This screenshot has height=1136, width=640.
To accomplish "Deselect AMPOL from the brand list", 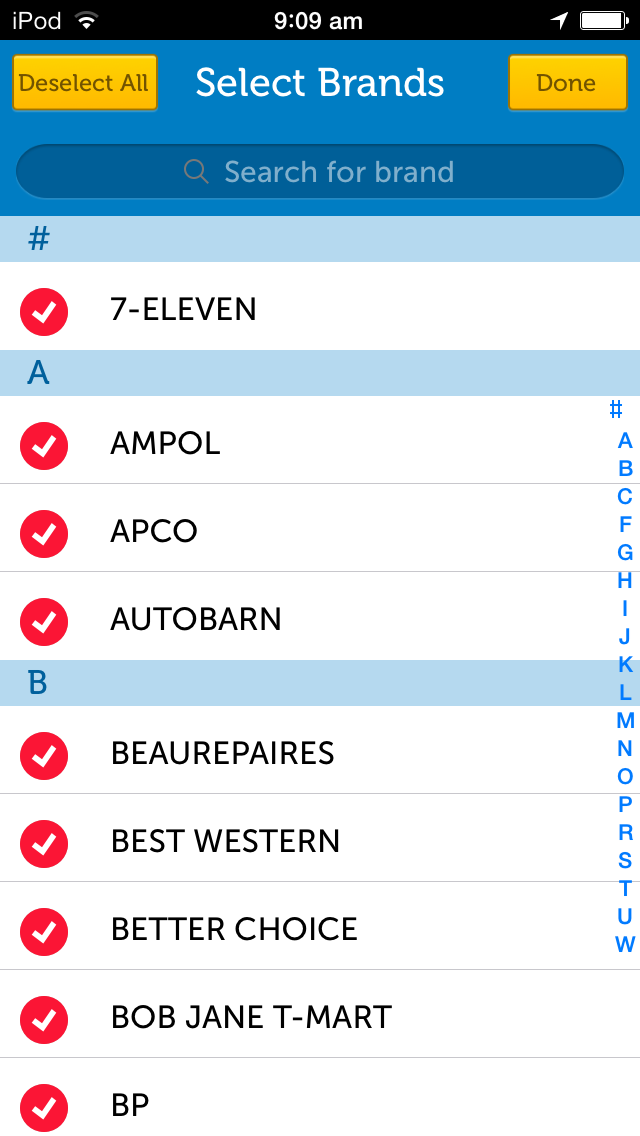I will coord(44,445).
